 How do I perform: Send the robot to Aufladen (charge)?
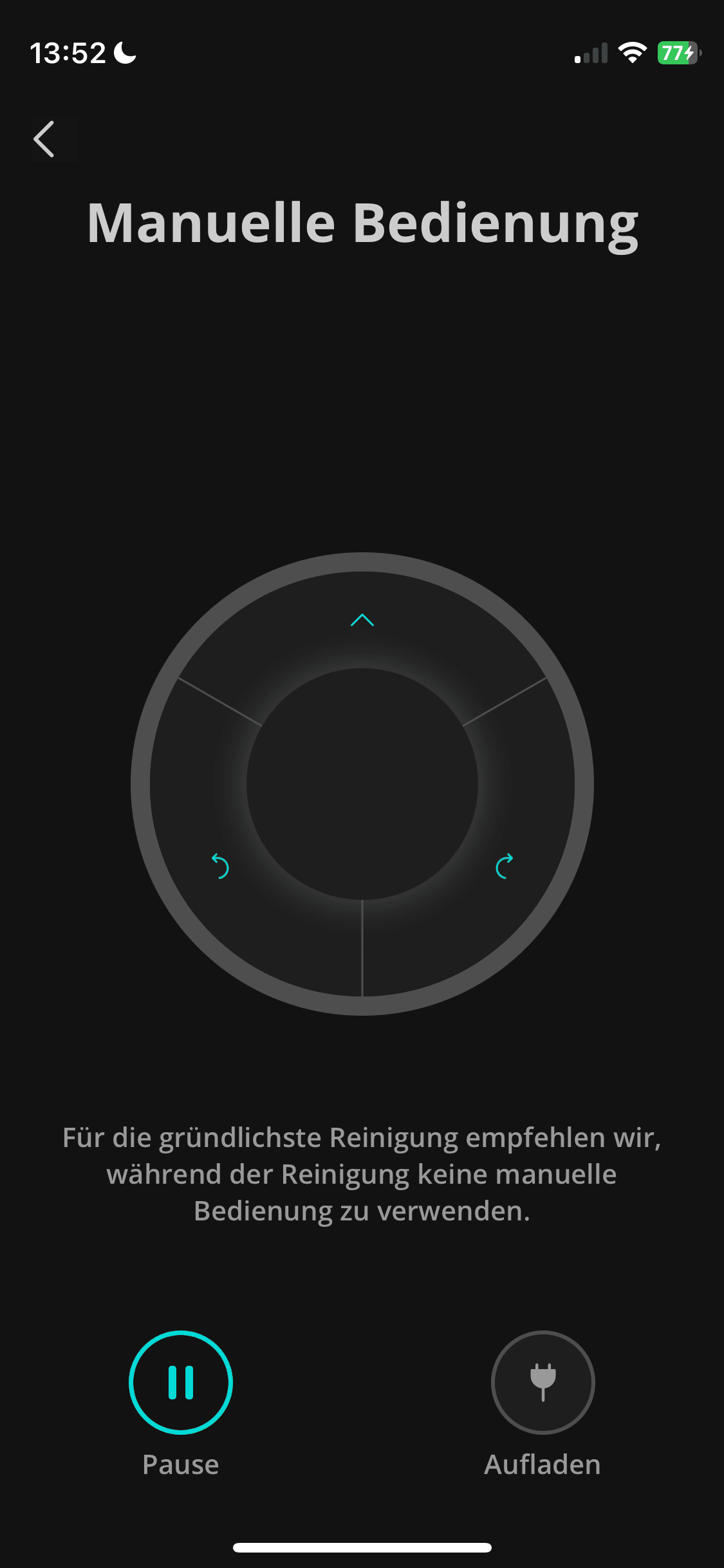543,1382
